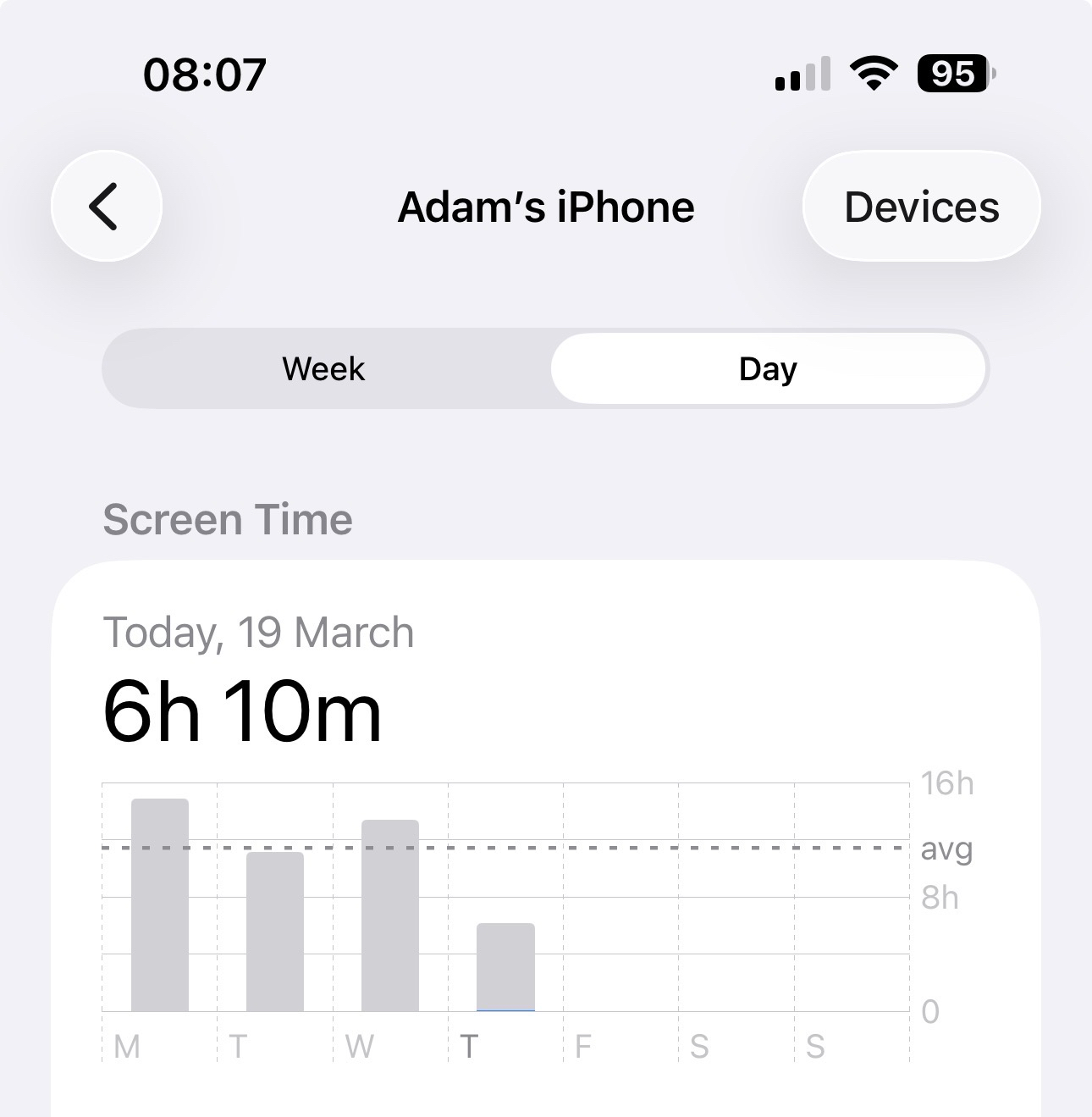
Task: Select Monday's bar in the chart
Action: coord(160,904)
